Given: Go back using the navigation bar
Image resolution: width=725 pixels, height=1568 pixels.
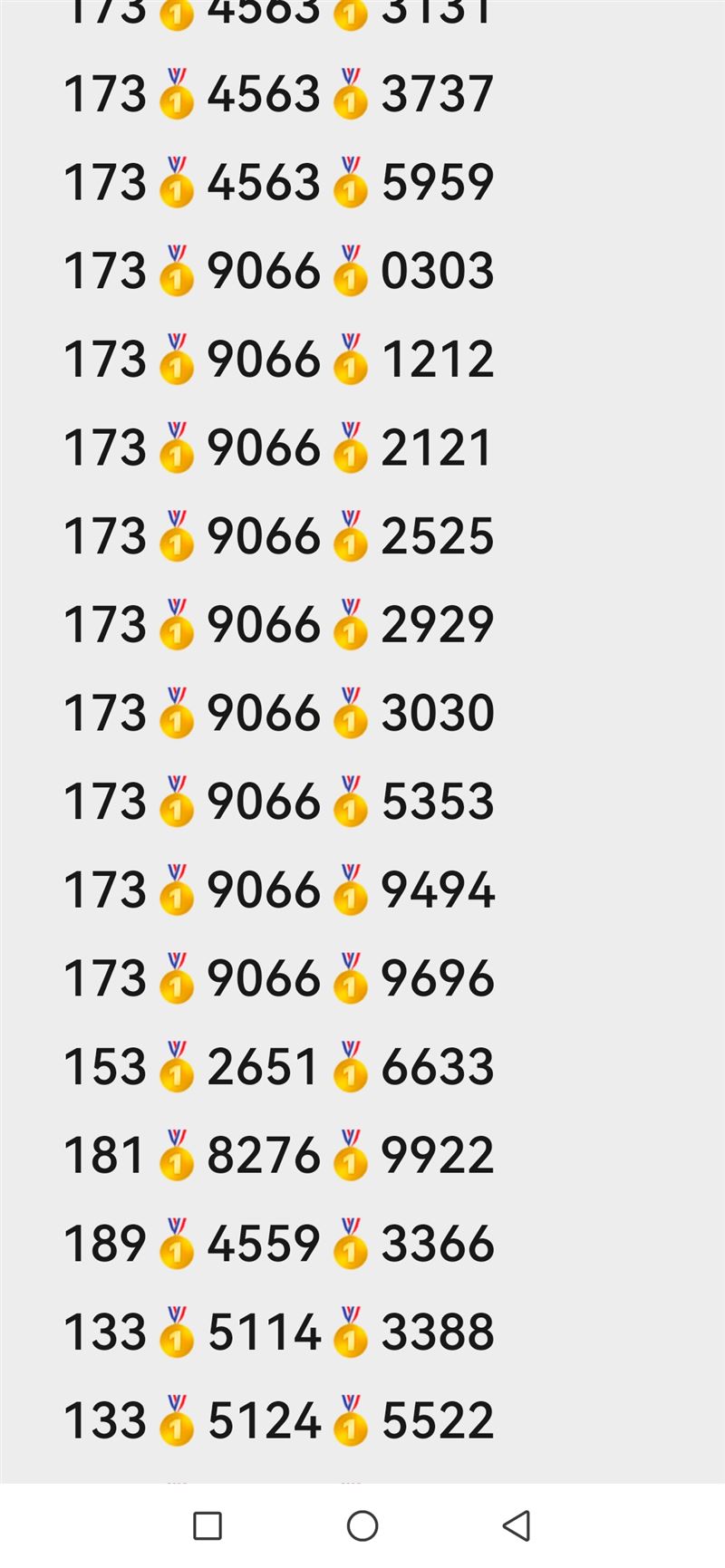Looking at the screenshot, I should click(x=517, y=1526).
